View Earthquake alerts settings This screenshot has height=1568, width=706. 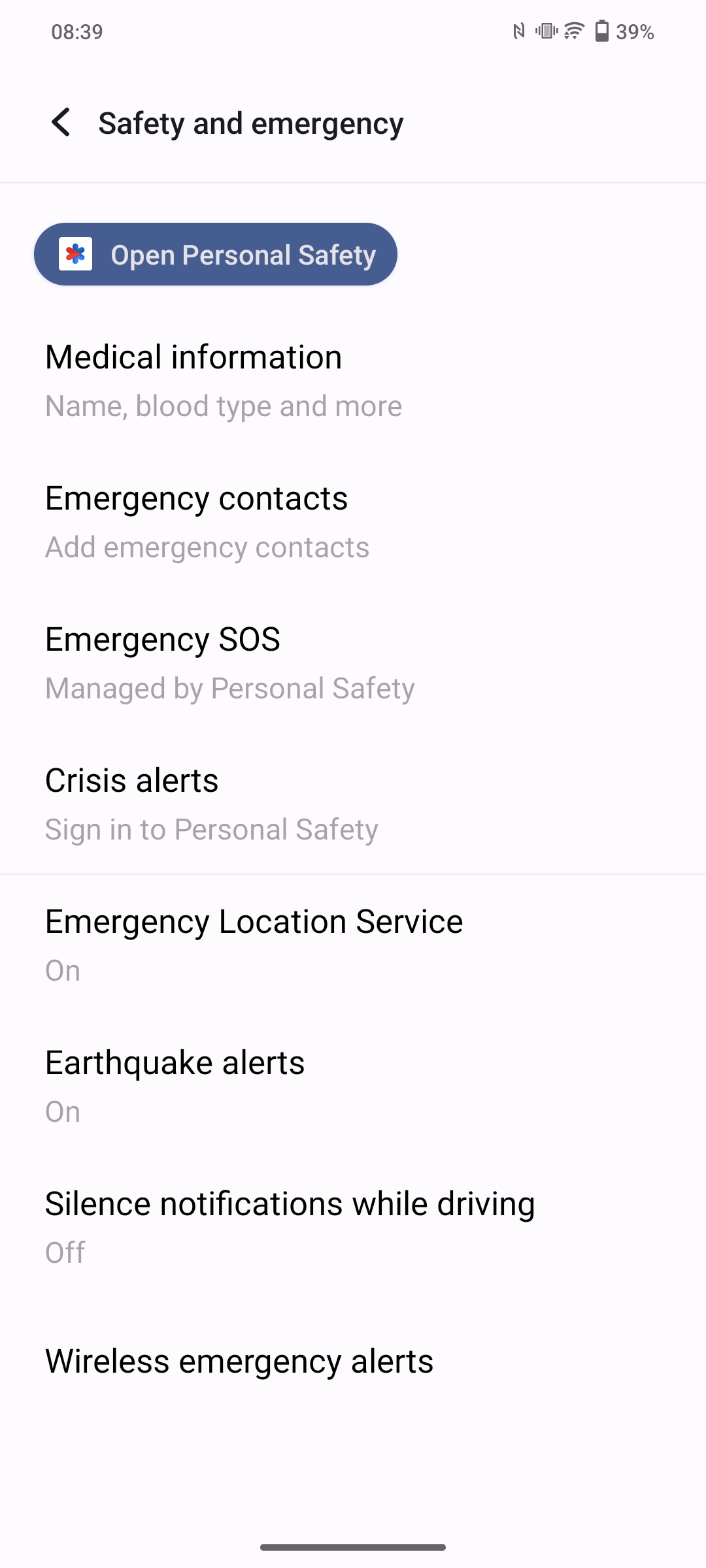pos(353,1086)
